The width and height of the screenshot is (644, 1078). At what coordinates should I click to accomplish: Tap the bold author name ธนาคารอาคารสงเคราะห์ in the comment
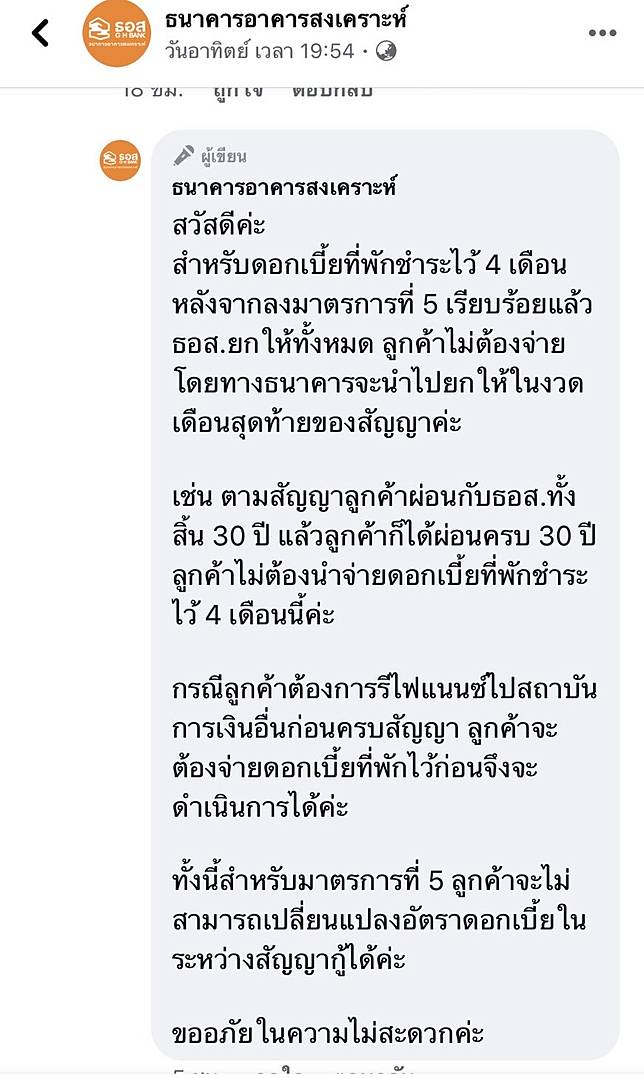284,188
